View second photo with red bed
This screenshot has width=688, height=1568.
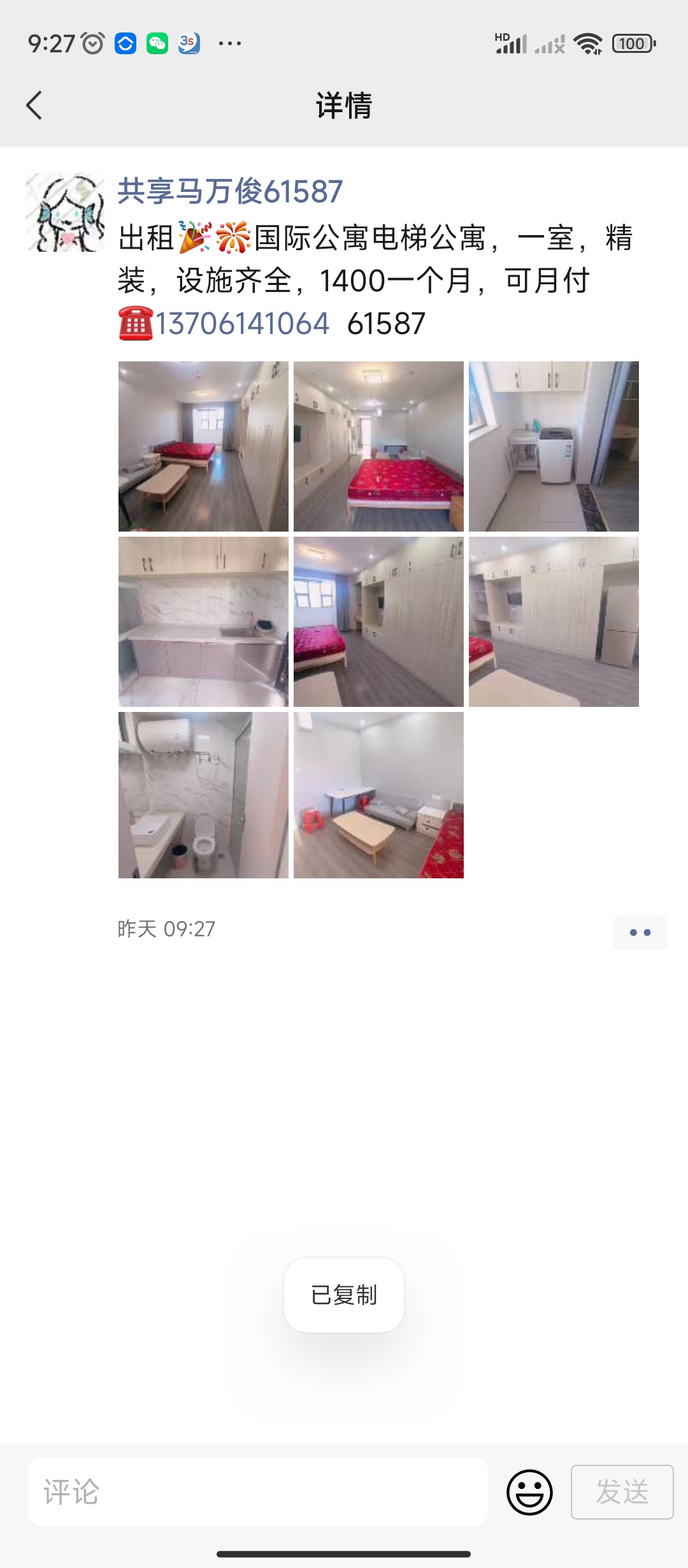[378, 446]
